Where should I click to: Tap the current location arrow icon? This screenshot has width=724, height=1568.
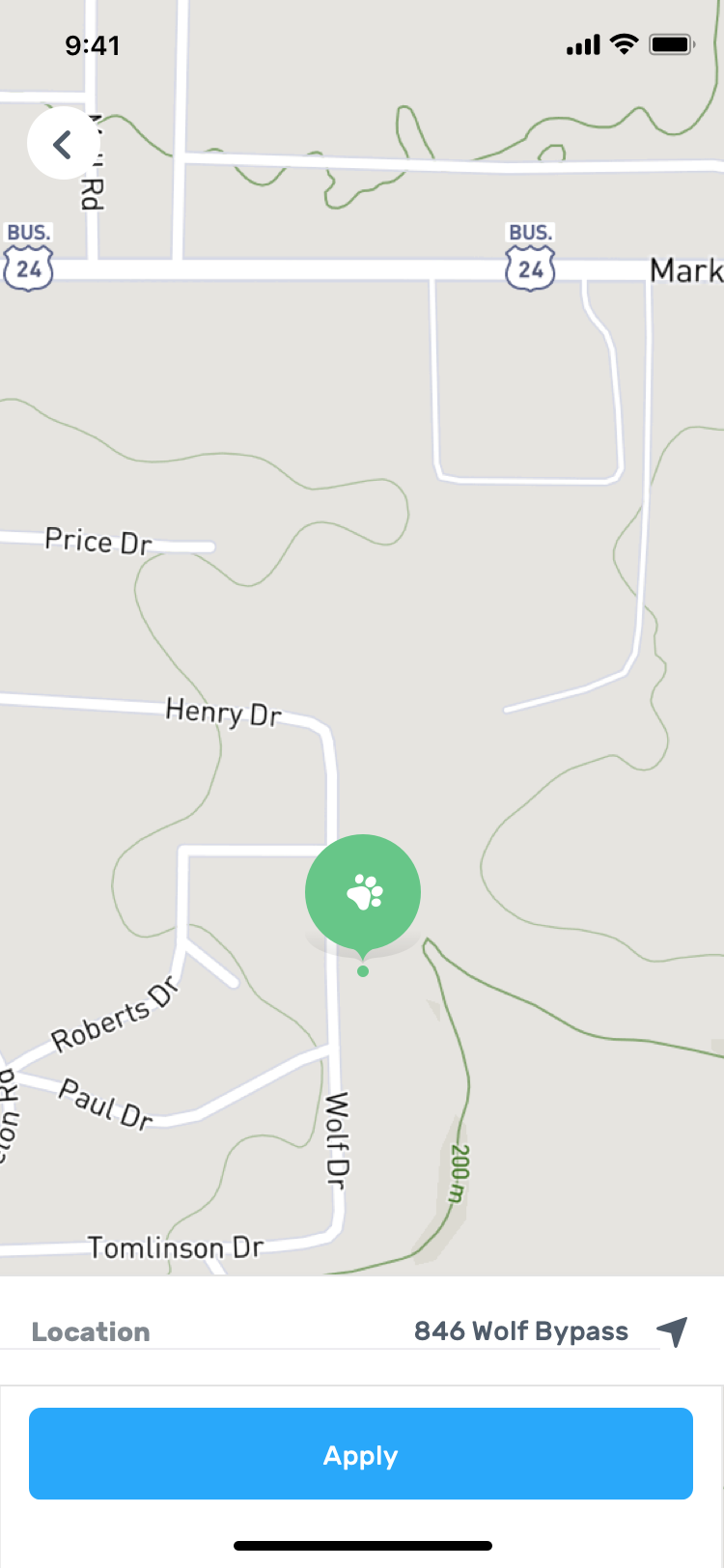pyautogui.click(x=673, y=1331)
